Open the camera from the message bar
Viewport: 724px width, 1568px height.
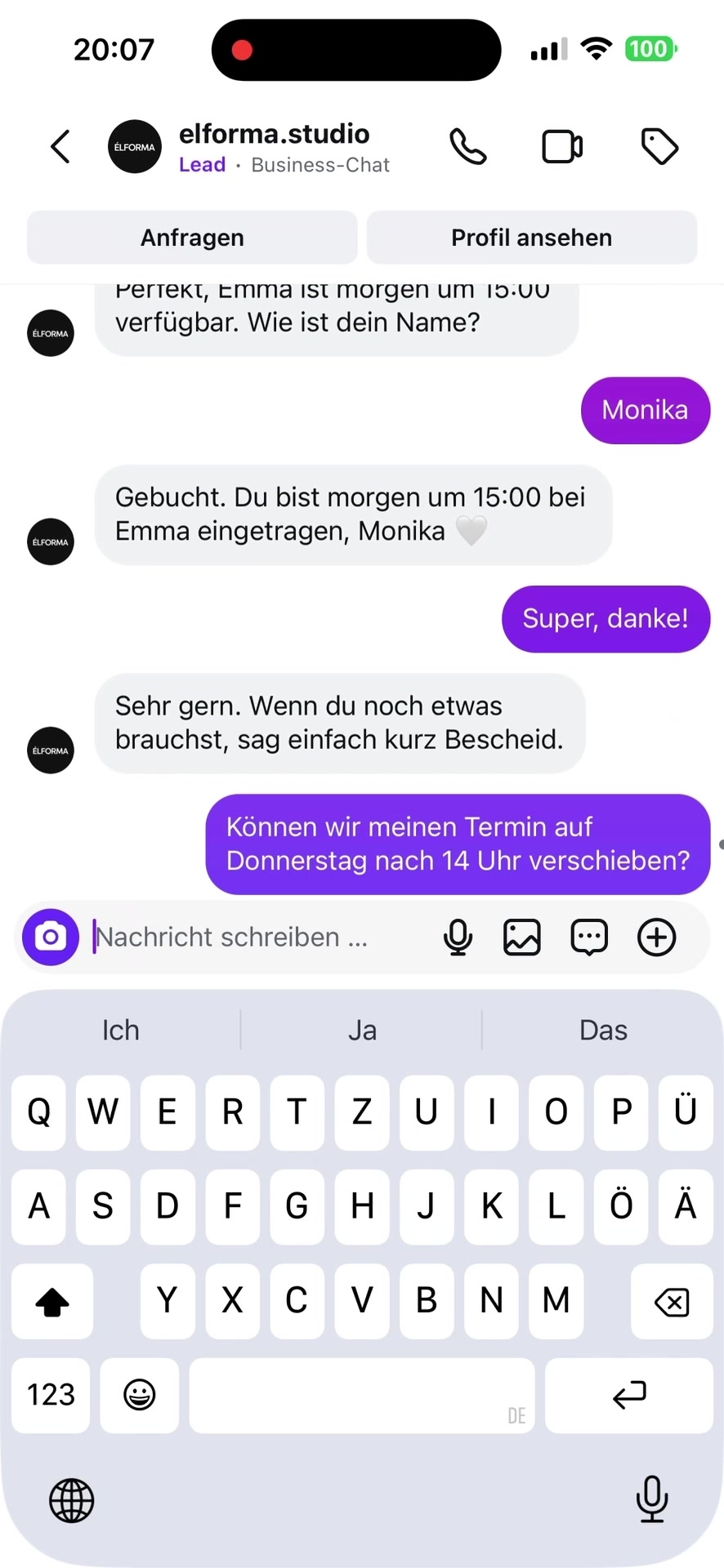(x=51, y=937)
